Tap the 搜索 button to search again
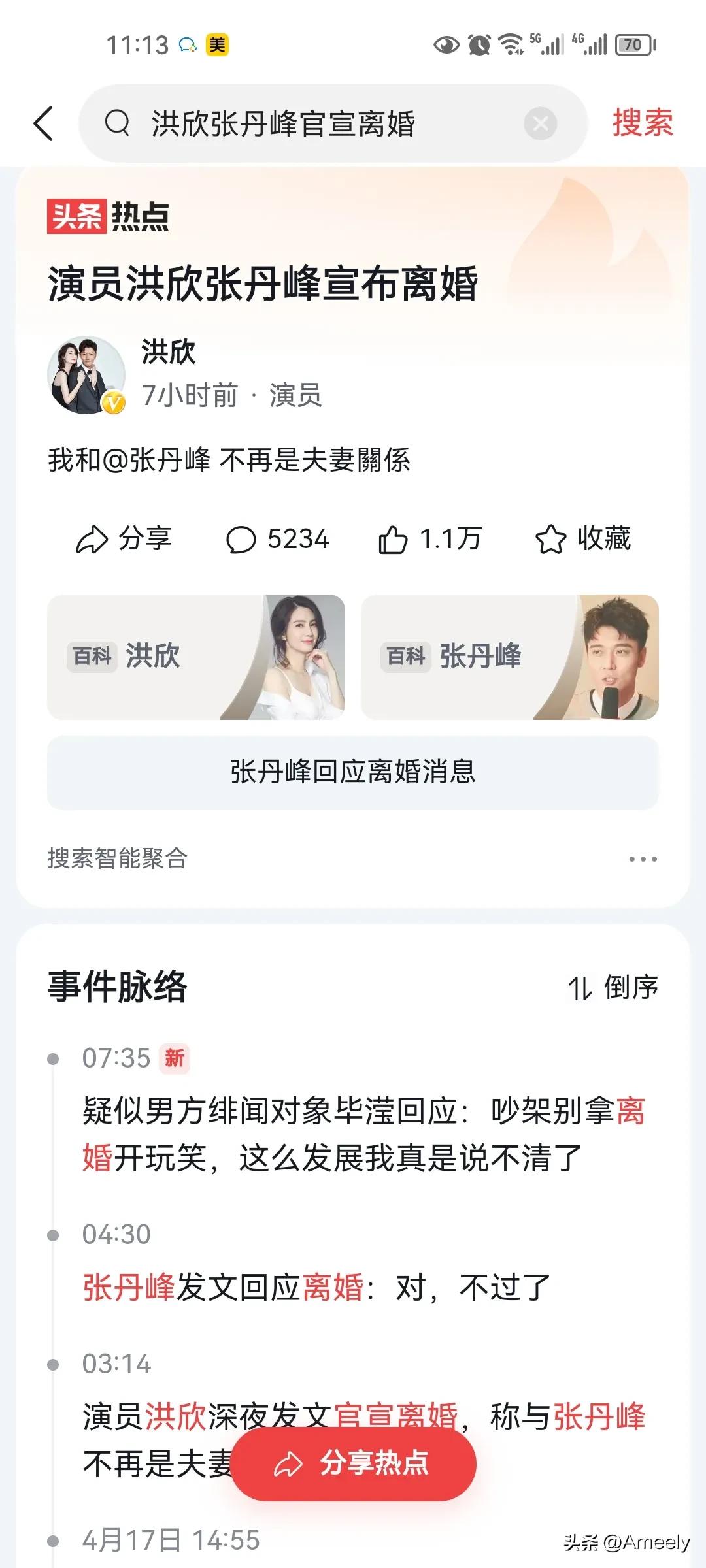Screen dimensions: 706x1568 click(x=641, y=123)
